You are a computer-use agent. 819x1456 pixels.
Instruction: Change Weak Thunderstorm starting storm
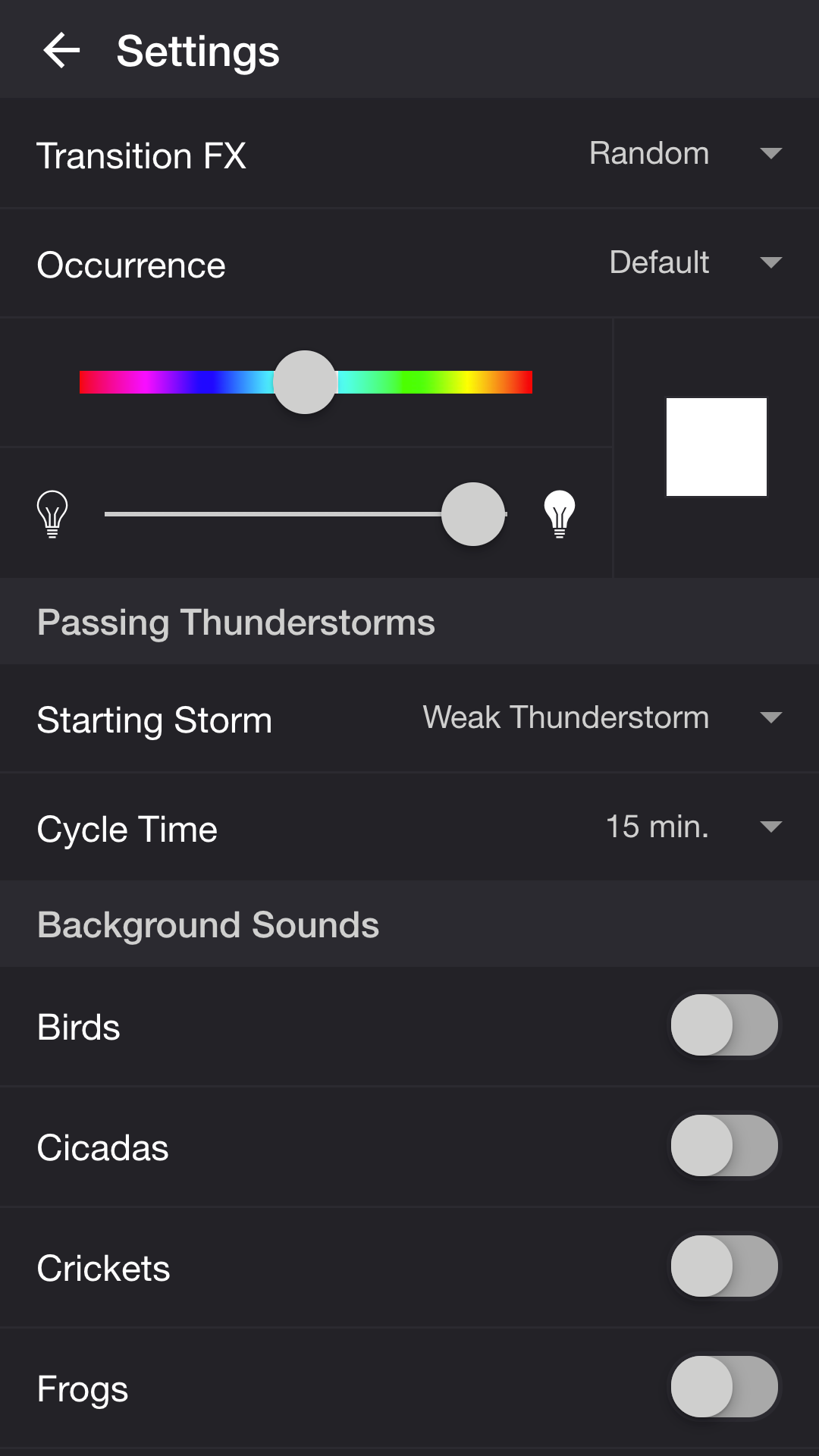coord(566,717)
